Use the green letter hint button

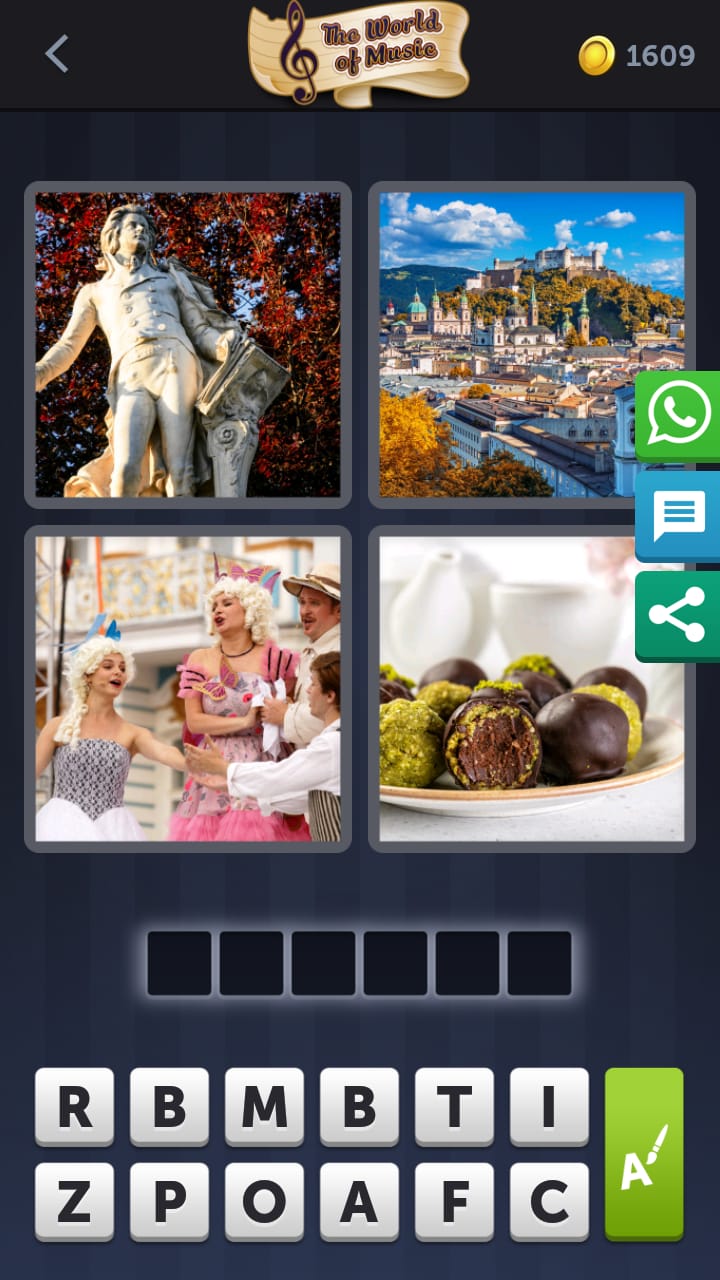pyautogui.click(x=644, y=1155)
